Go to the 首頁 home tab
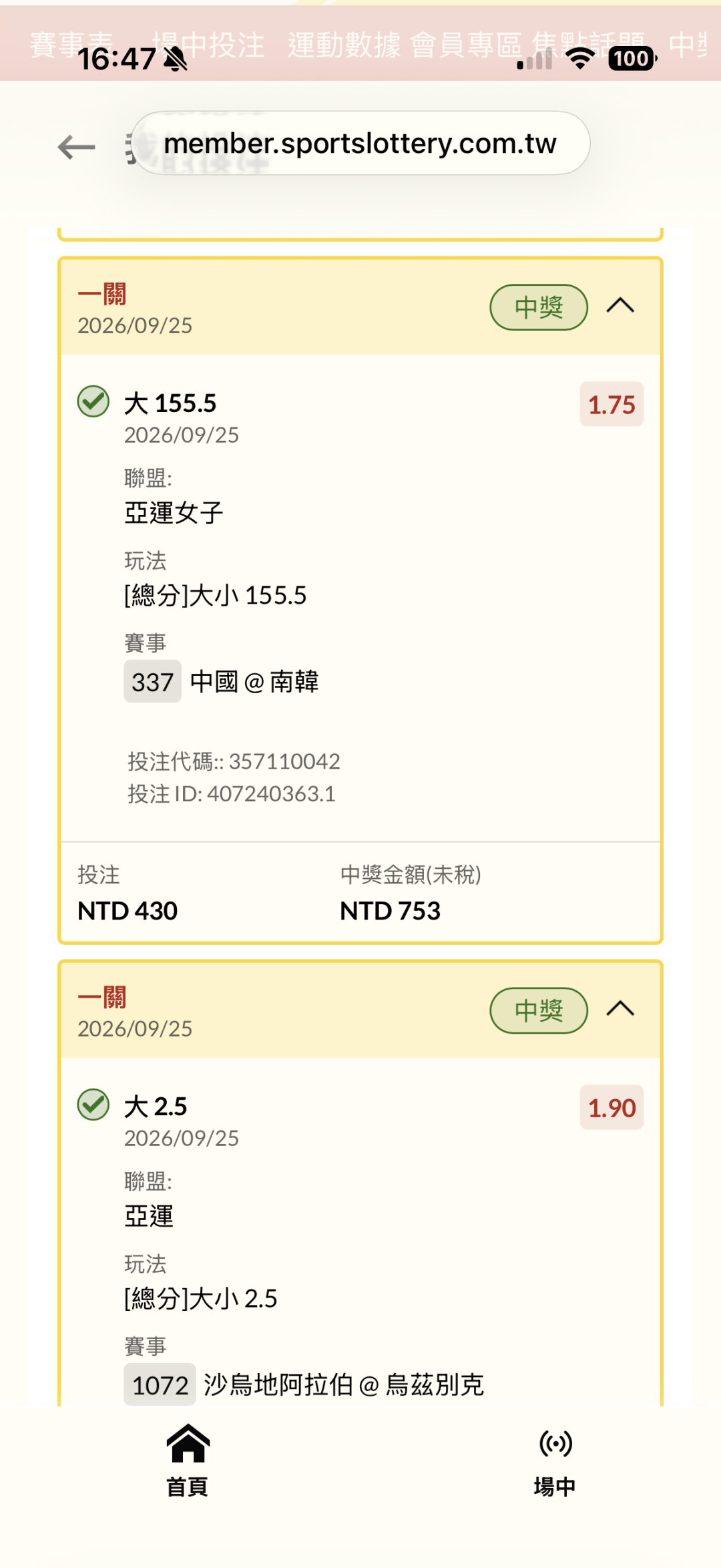Screen dimensions: 721x1568 (x=188, y=1460)
